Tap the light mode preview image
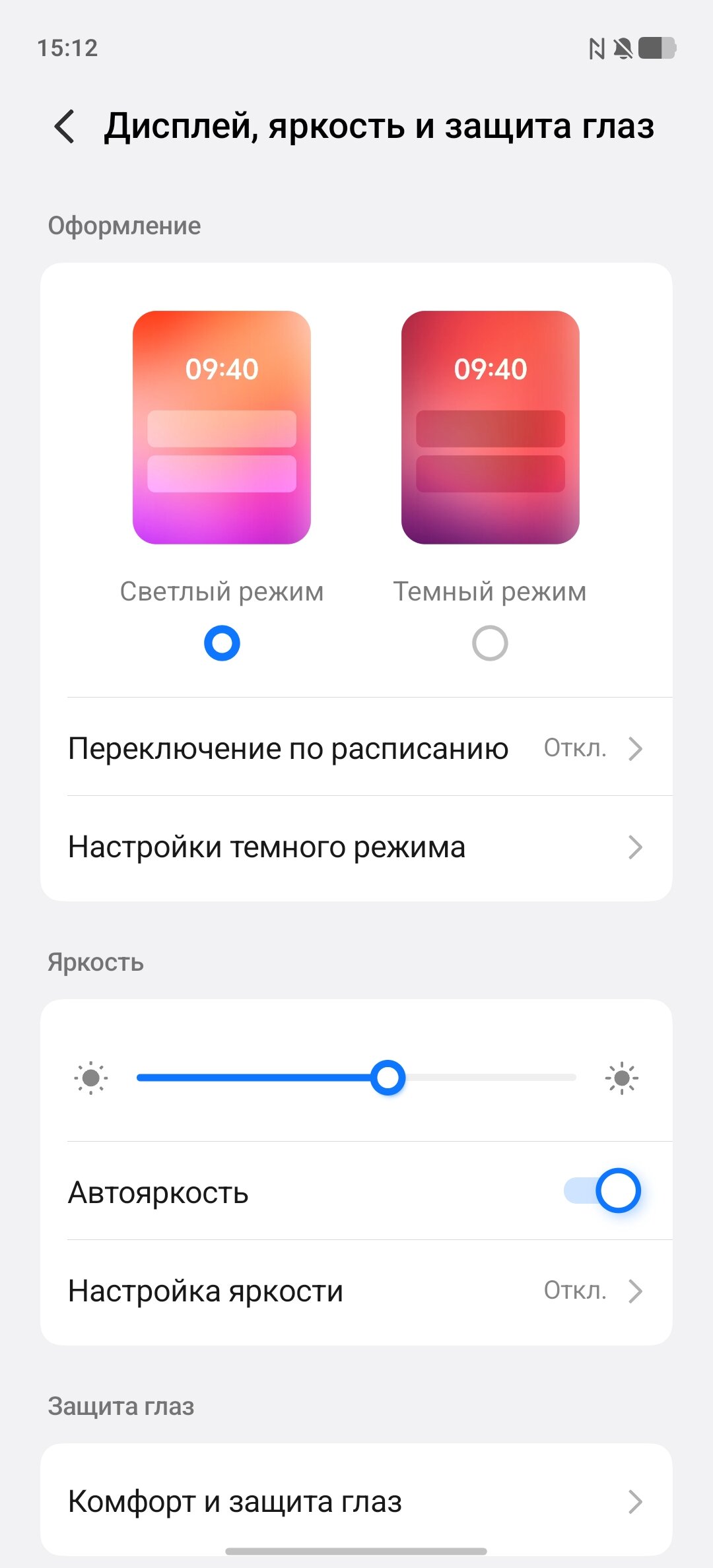The image size is (713, 1568). (222, 428)
